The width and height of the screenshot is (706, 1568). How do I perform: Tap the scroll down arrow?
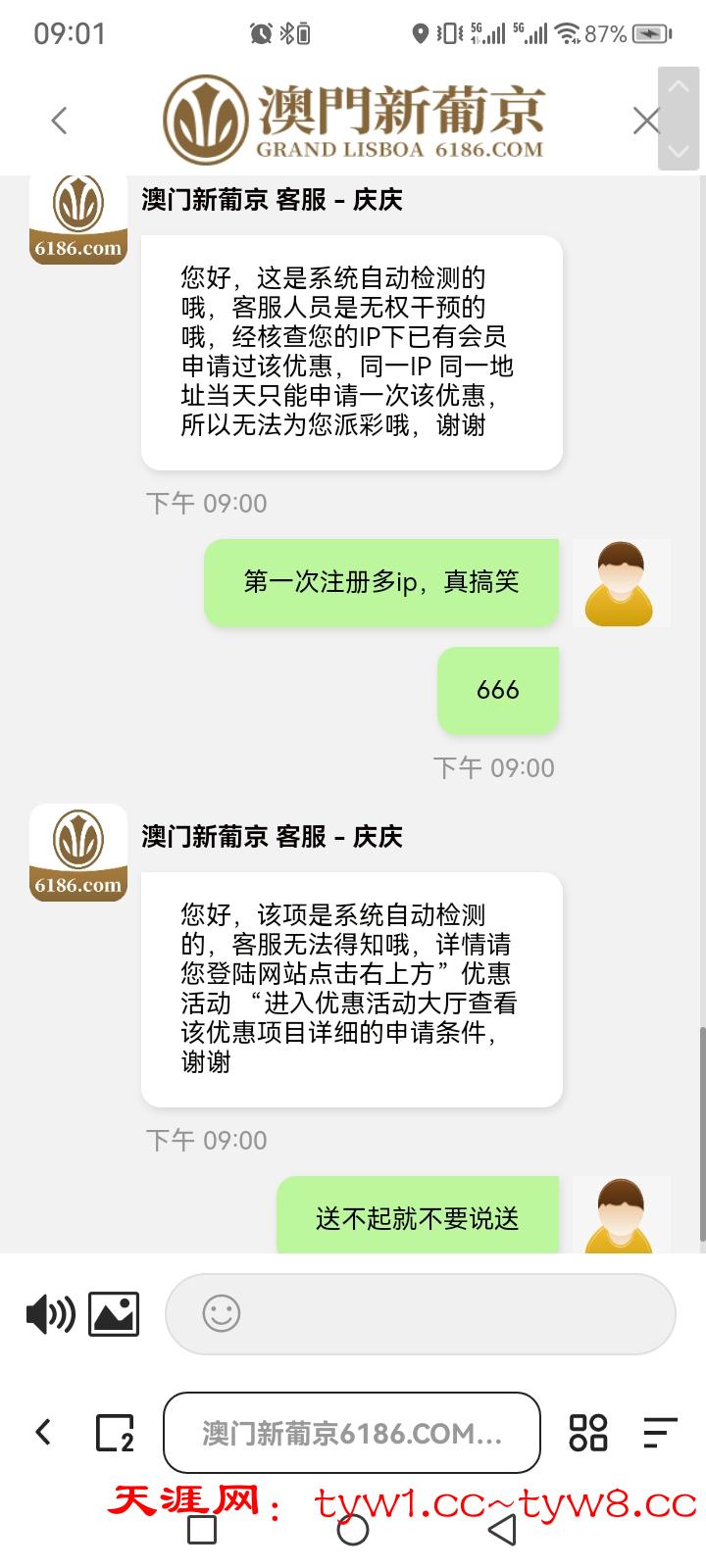[x=679, y=151]
